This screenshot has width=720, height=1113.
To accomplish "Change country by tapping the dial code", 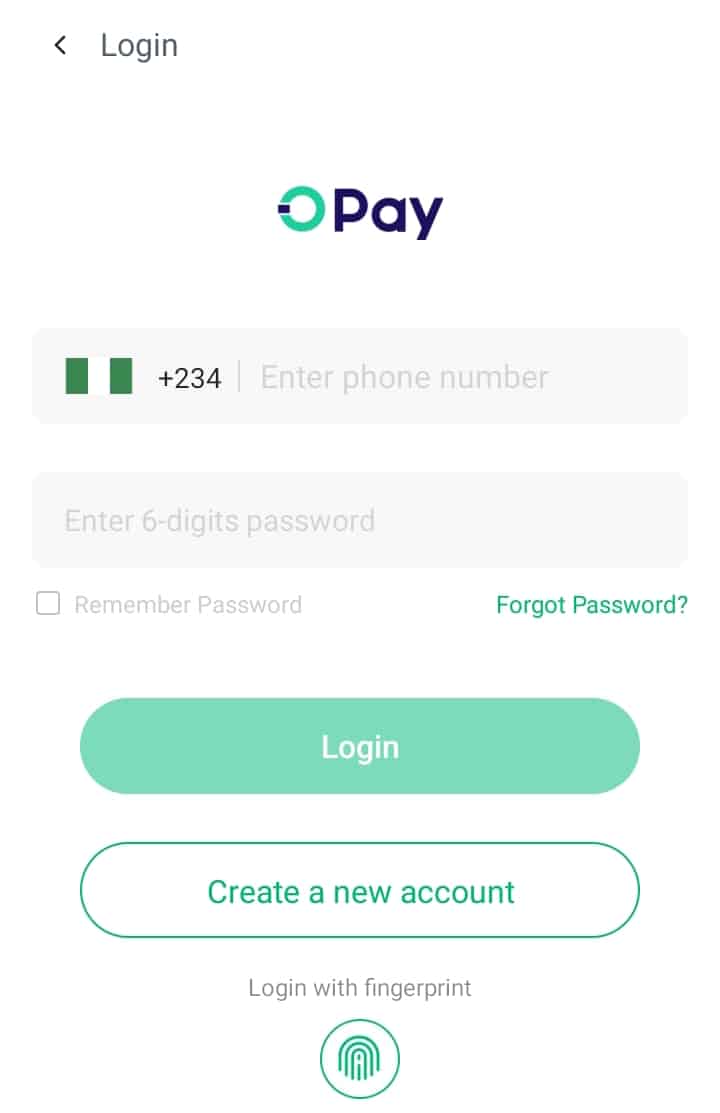I will (190, 377).
